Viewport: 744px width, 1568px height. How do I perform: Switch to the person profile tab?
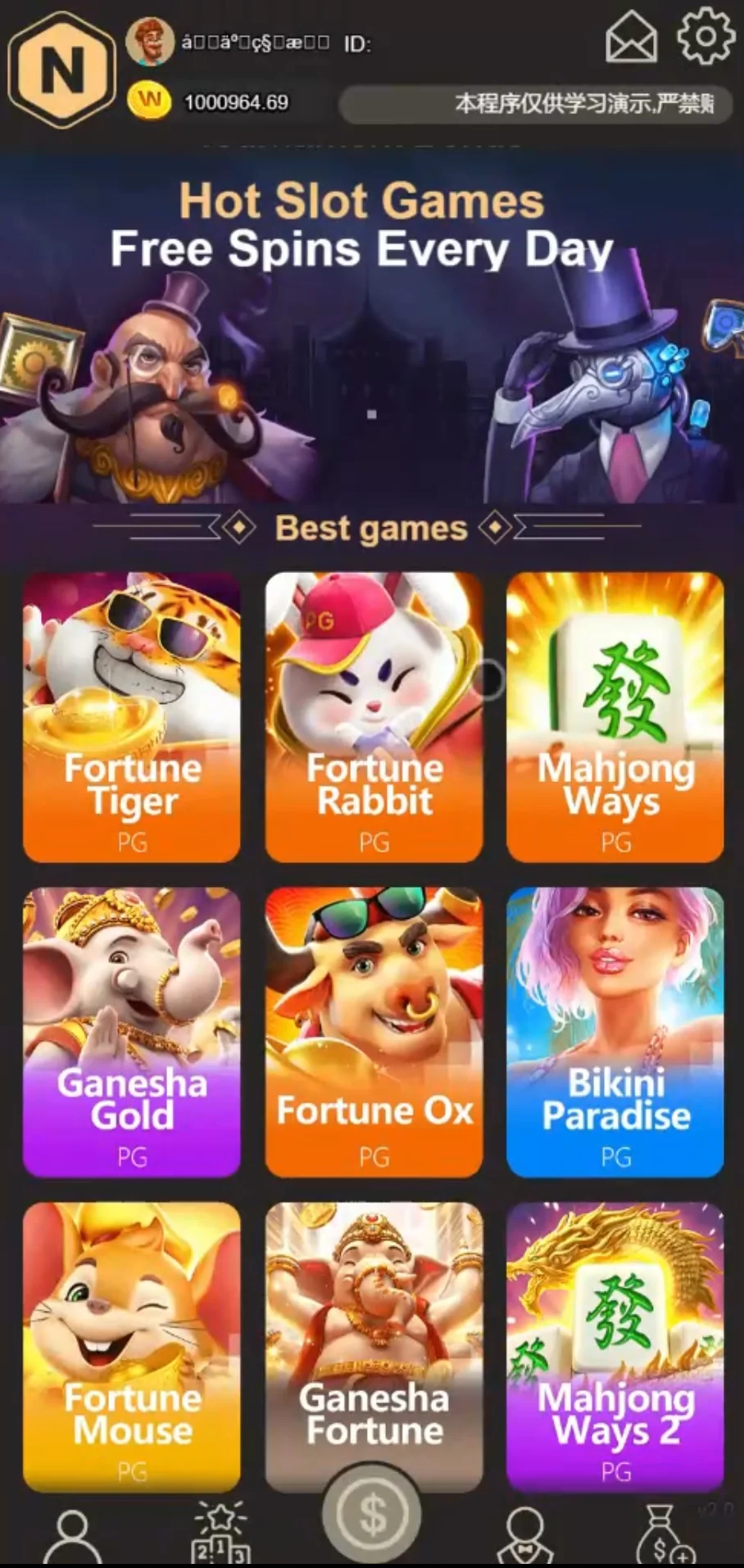click(x=72, y=1537)
